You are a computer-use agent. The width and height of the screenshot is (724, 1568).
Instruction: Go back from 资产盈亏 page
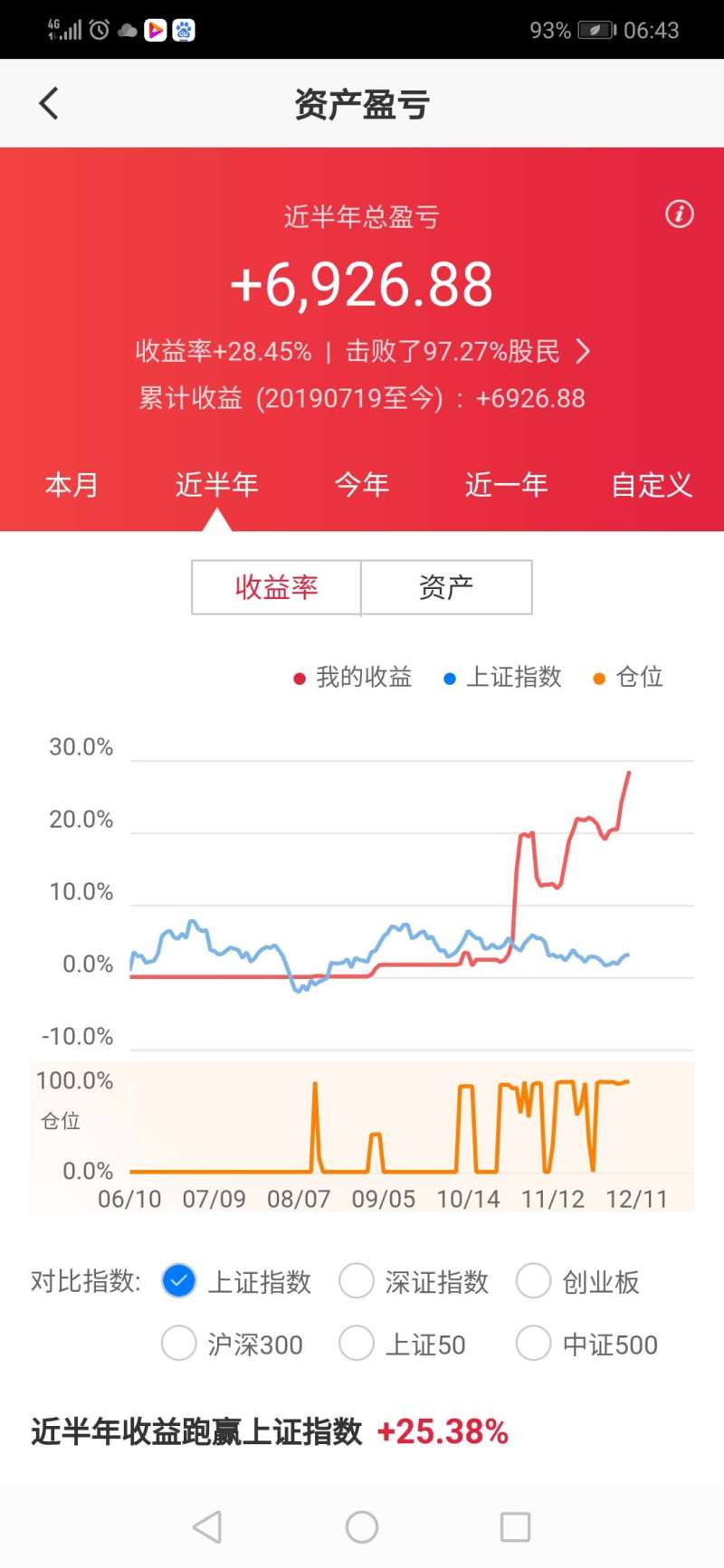pyautogui.click(x=49, y=103)
